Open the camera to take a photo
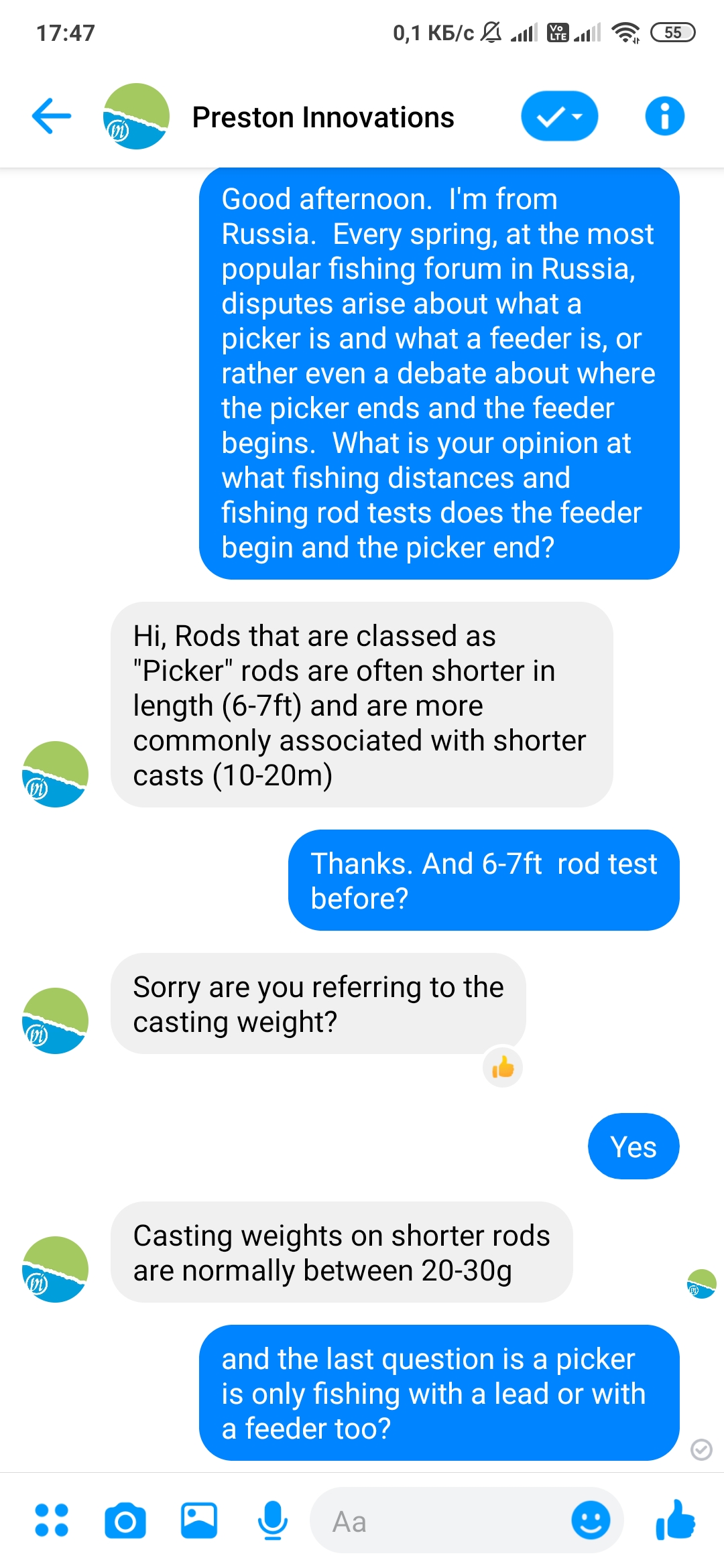 [125, 1520]
